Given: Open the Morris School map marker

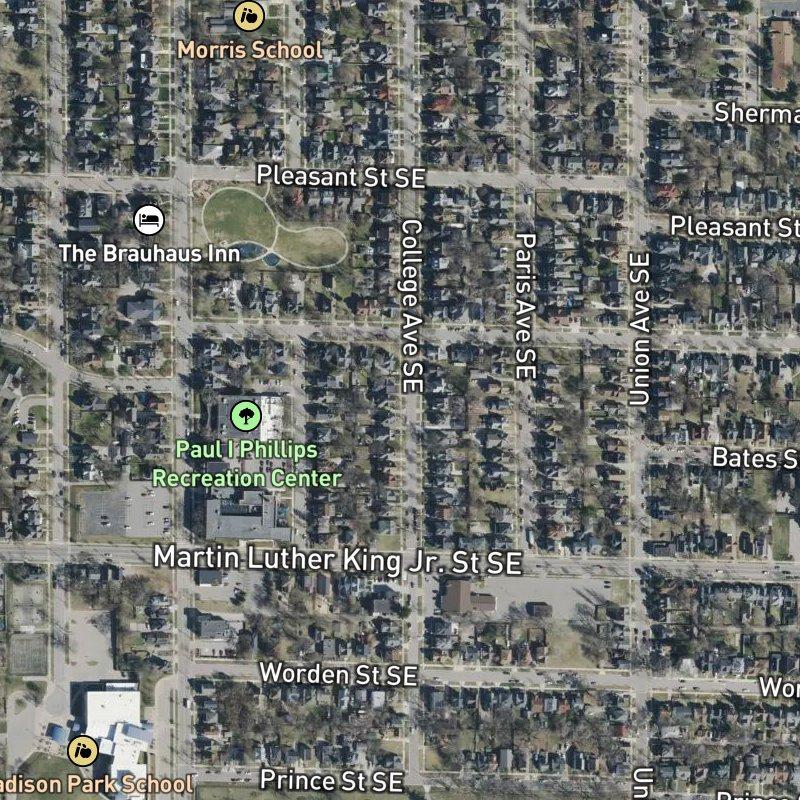Looking at the screenshot, I should pos(249,16).
